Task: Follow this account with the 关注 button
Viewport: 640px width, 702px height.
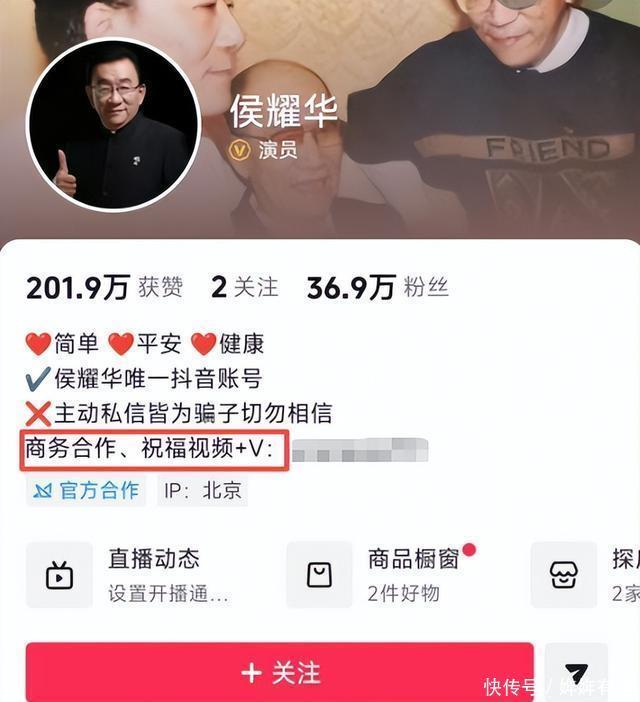Action: pos(280,672)
